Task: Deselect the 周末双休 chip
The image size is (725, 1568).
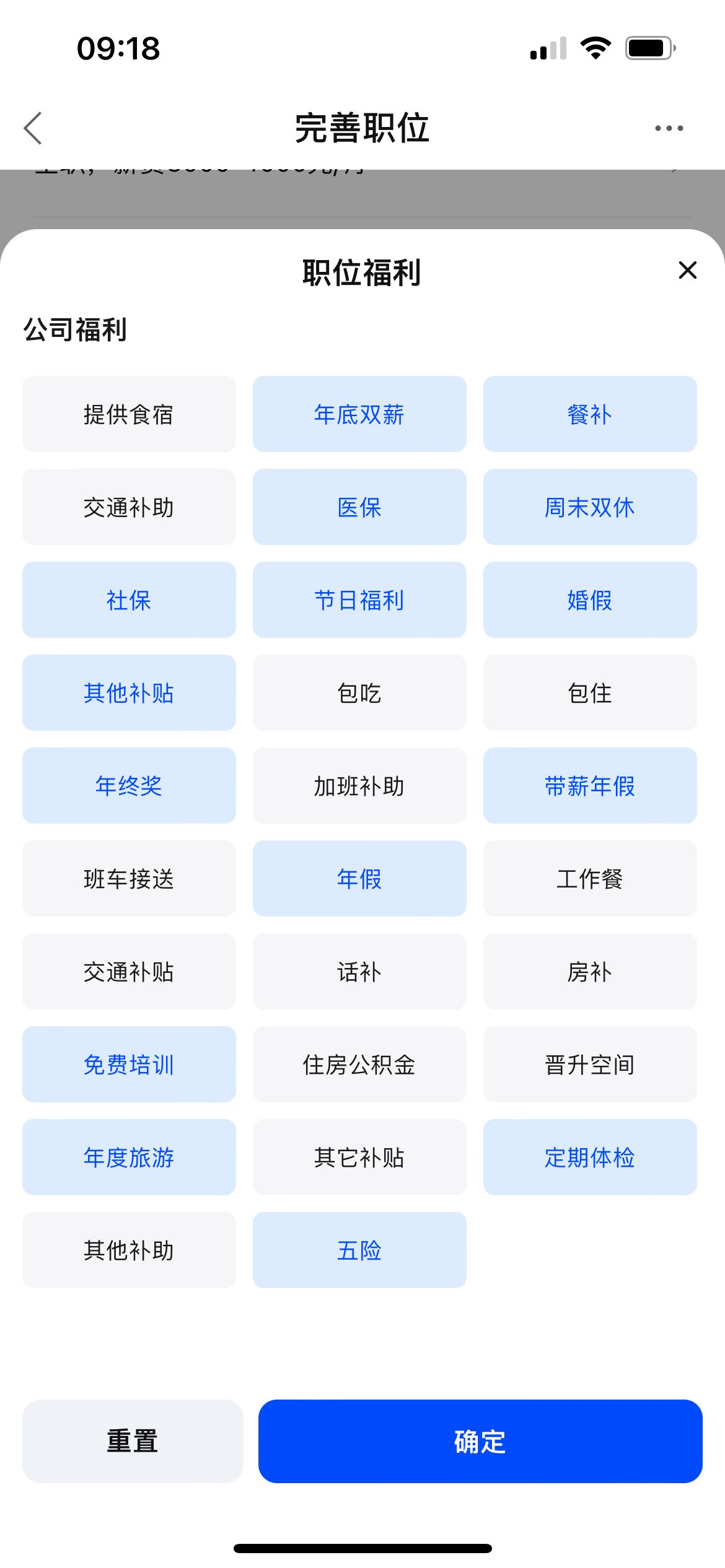Action: point(590,507)
